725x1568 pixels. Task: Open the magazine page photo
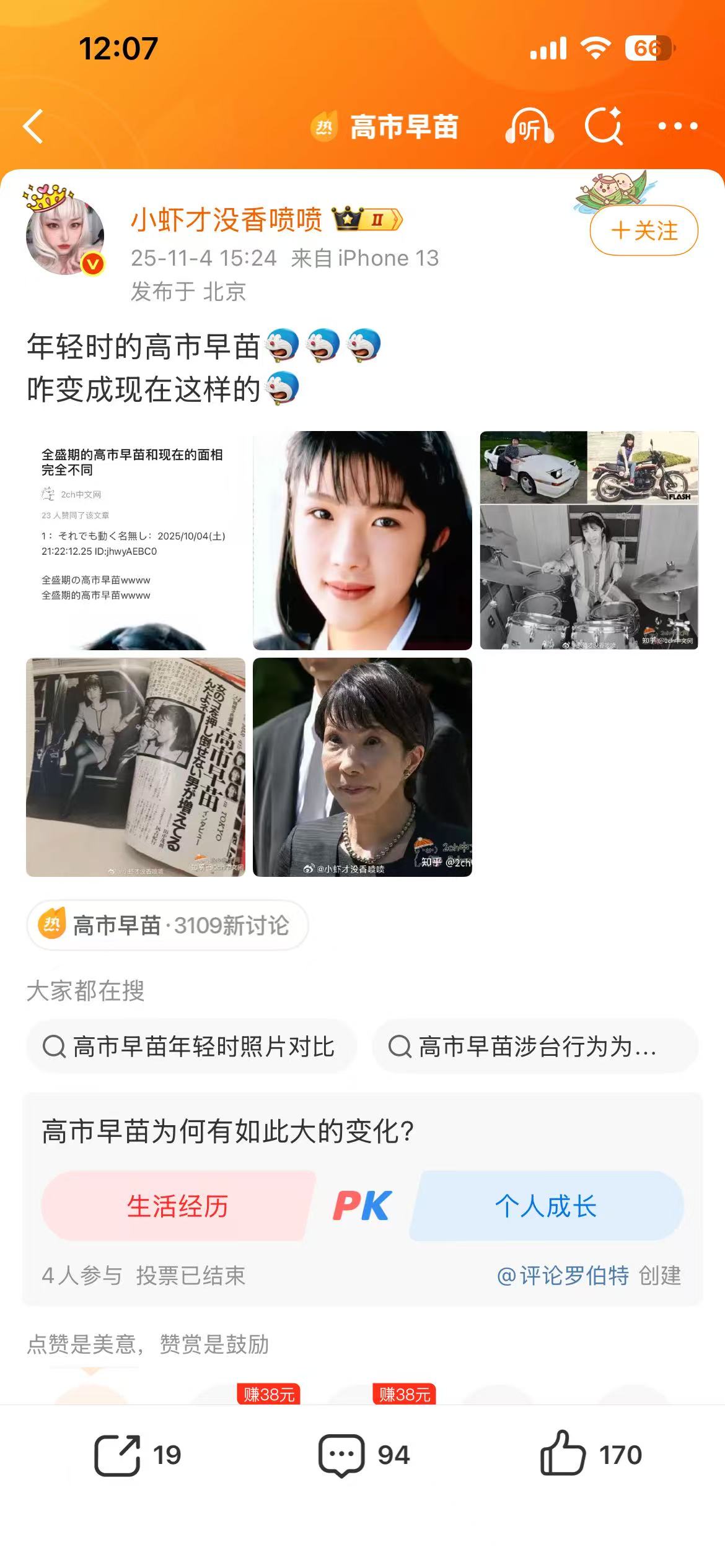pyautogui.click(x=135, y=767)
